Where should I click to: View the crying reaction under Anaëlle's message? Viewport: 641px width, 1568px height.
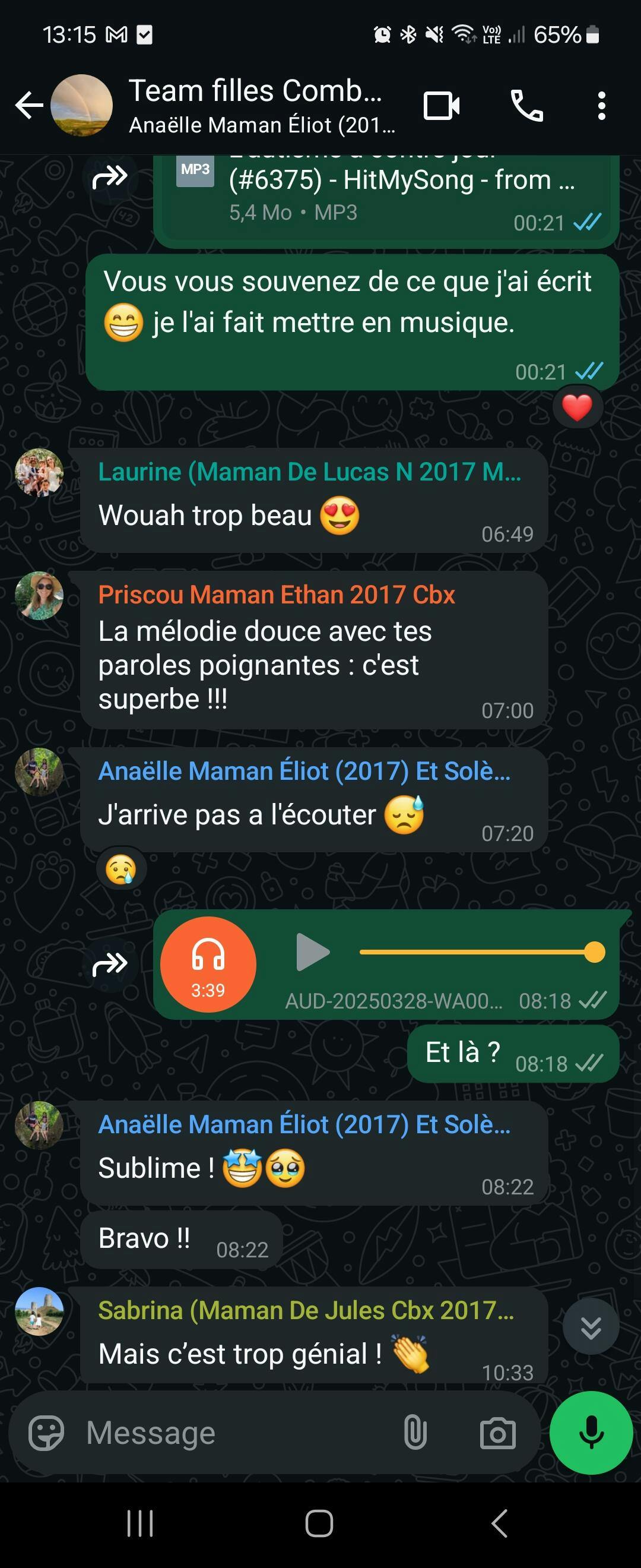120,868
